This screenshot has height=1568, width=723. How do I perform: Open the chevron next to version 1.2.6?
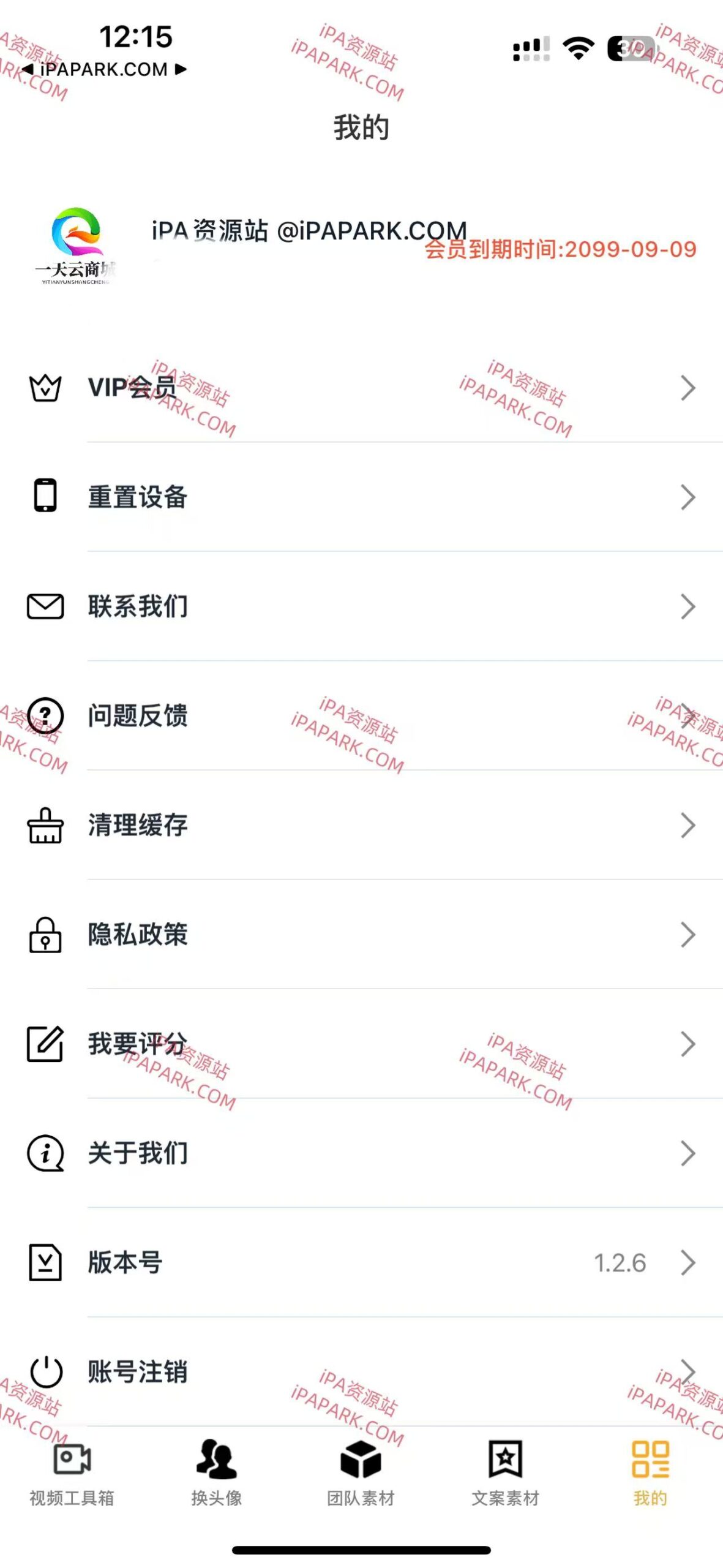[x=687, y=1263]
